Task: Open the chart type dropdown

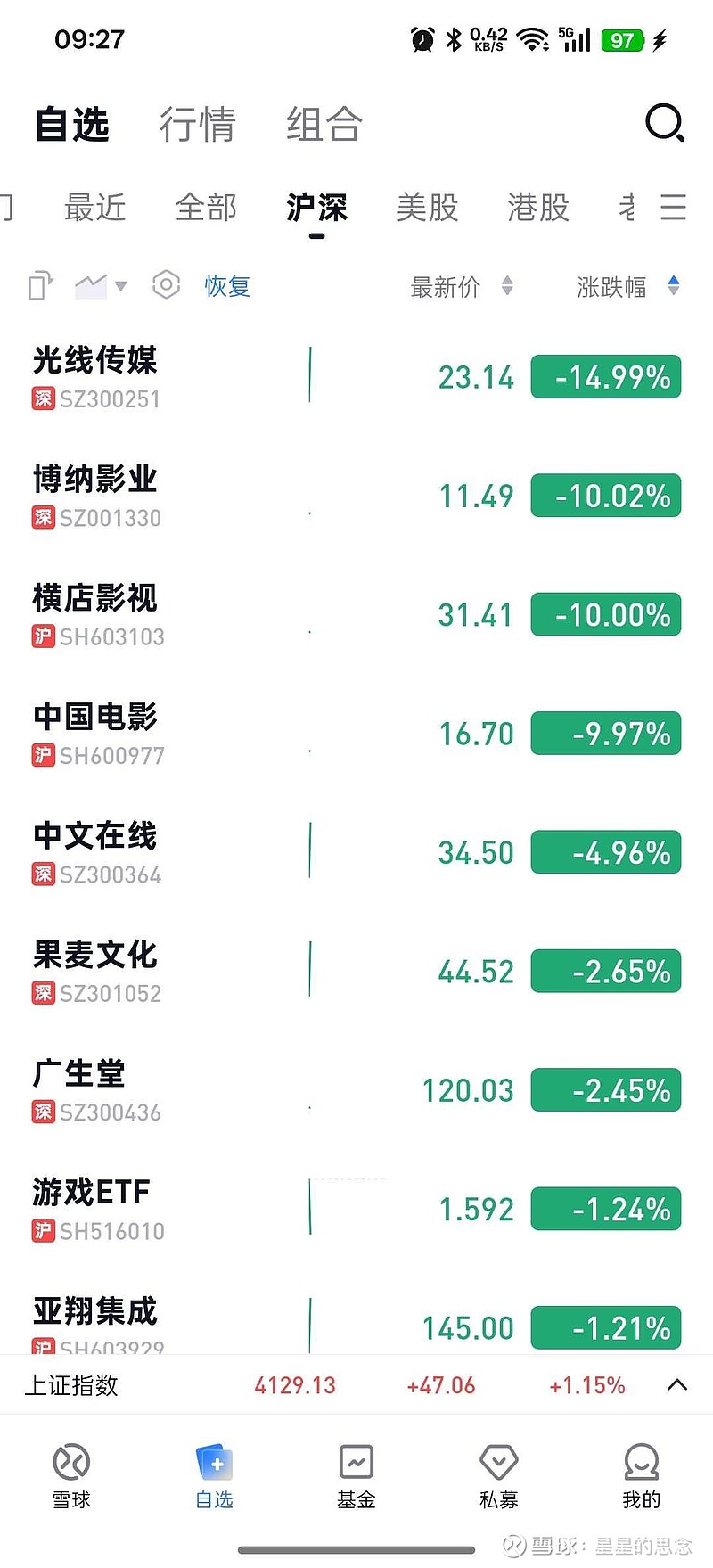Action: pos(101,286)
